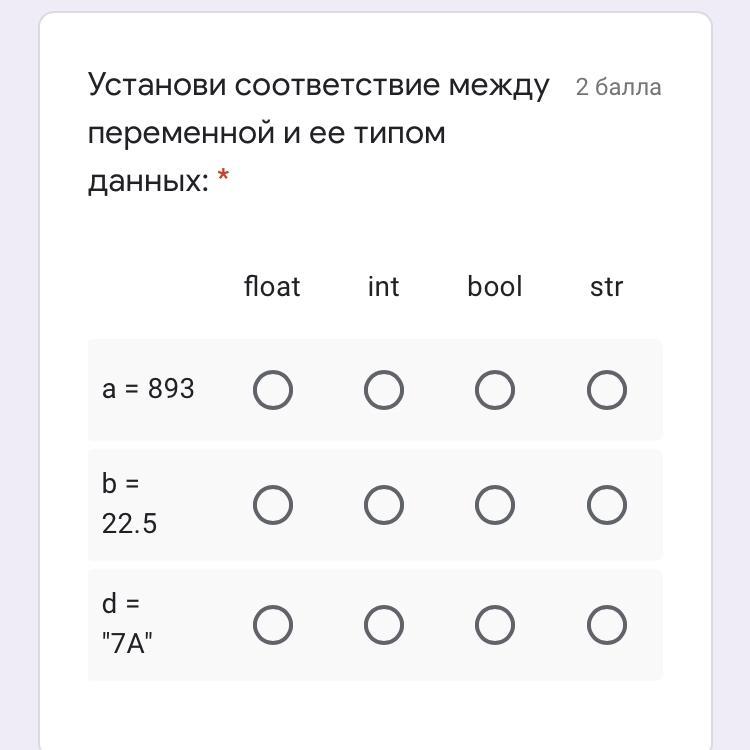The height and width of the screenshot is (750, 750).
Task: Select int for a = 893
Action: 384,390
